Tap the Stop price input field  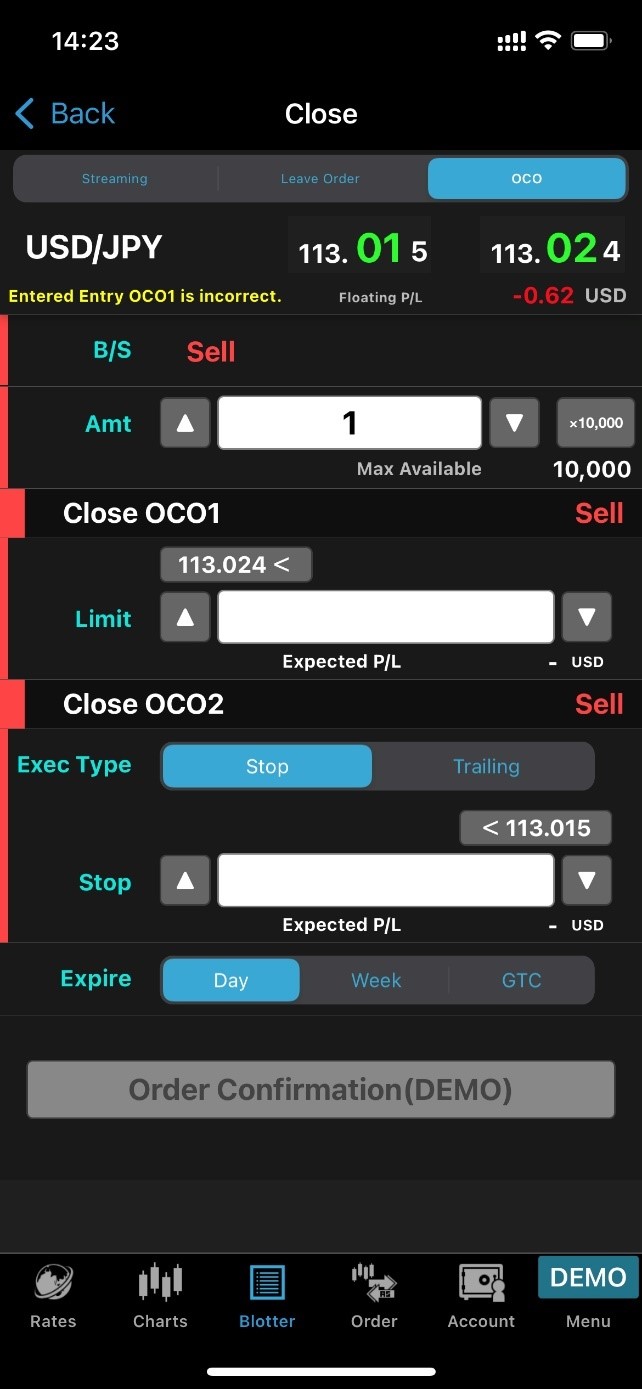pos(386,881)
